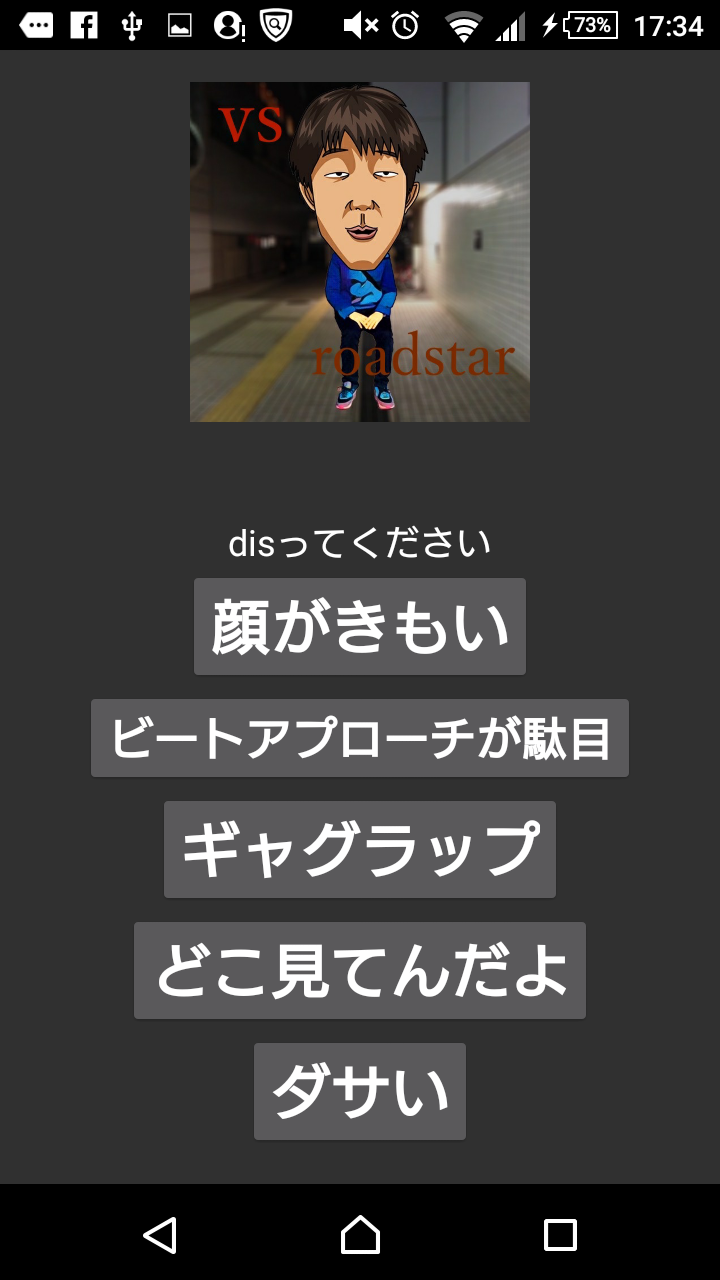This screenshot has height=1280, width=720.
Task: Pick the ギャグラップ diss
Action: 360,849
